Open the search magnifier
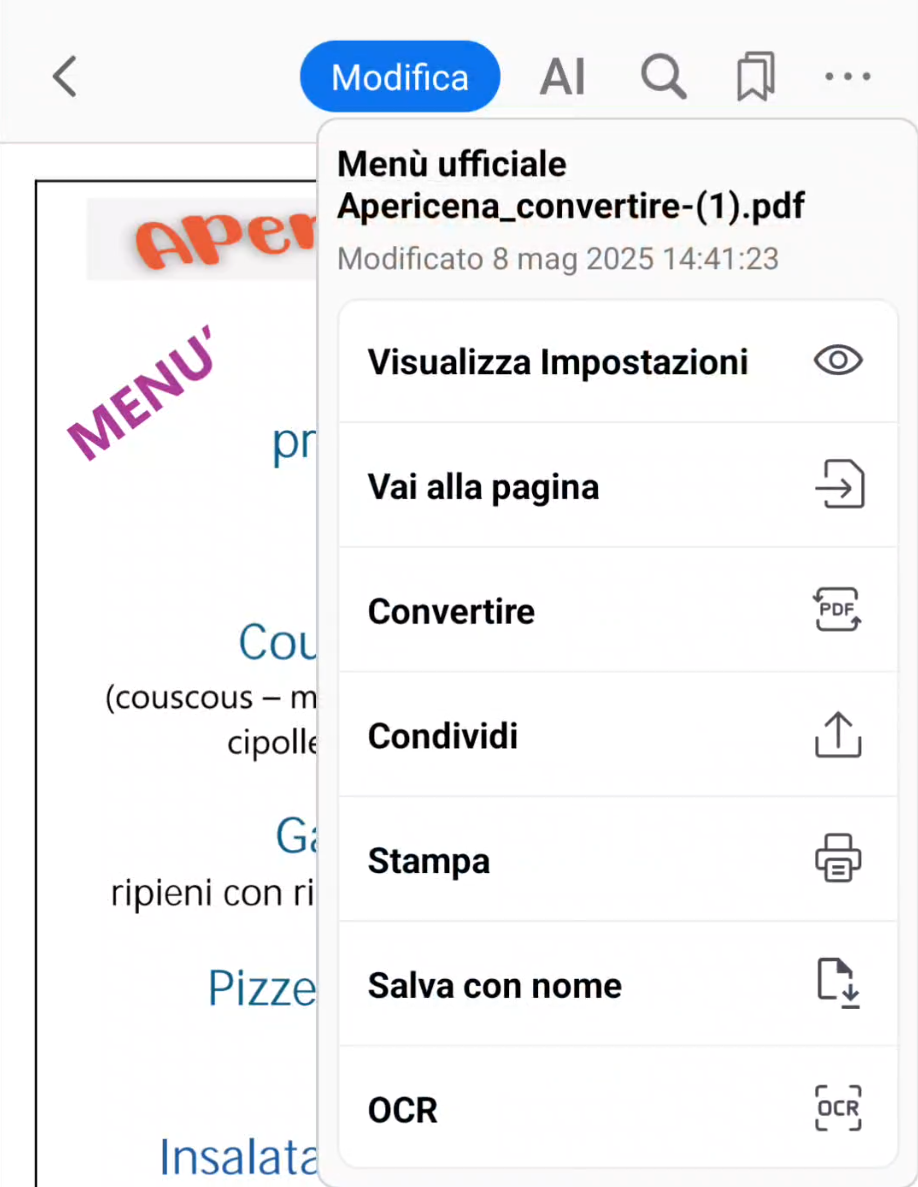The width and height of the screenshot is (918, 1187). (x=663, y=77)
